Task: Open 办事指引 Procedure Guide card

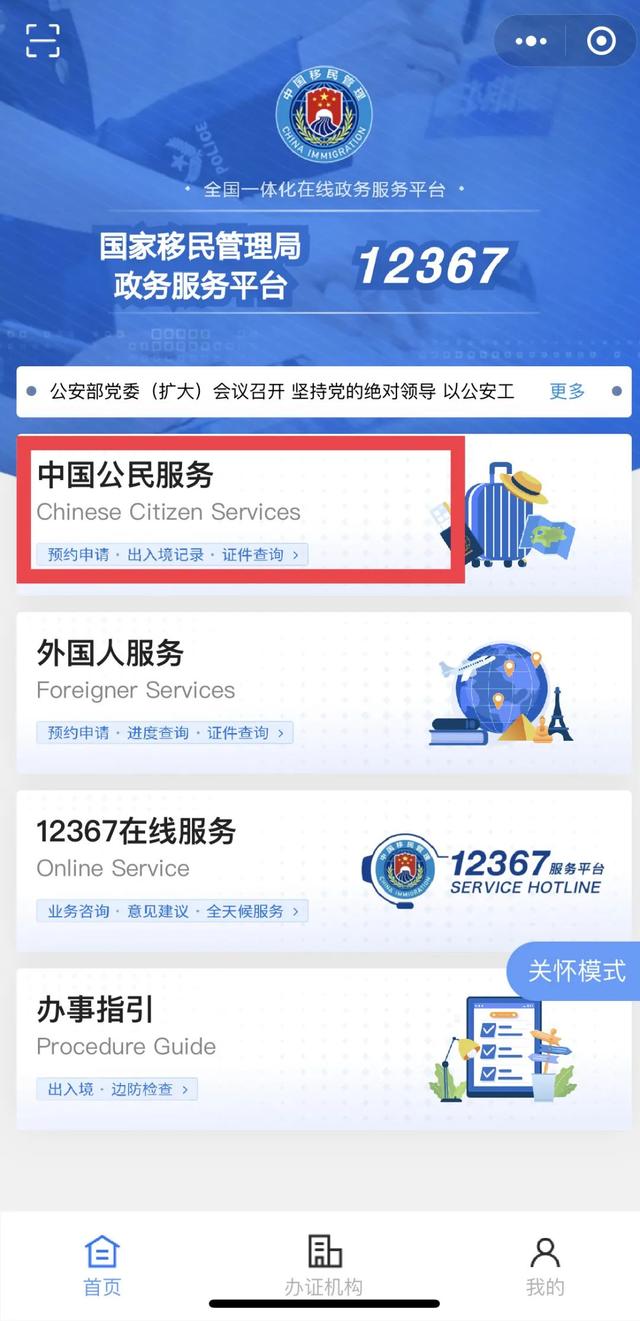Action: (240, 1048)
